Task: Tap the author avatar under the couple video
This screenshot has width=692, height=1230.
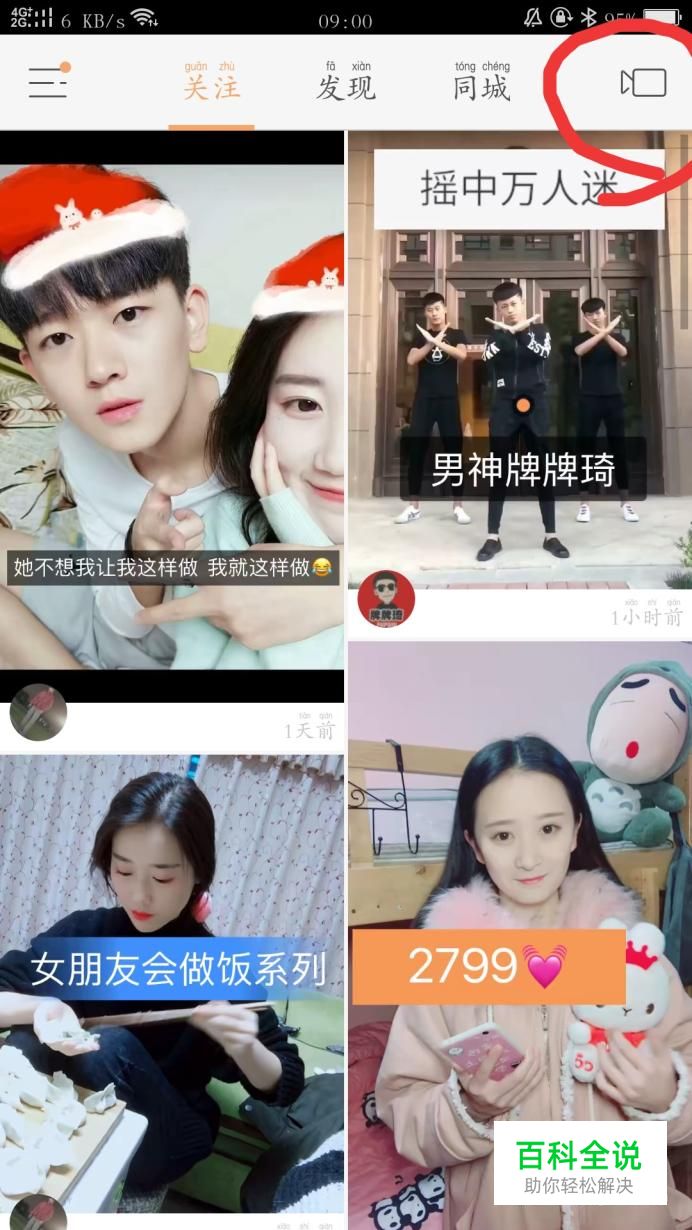Action: [x=38, y=712]
